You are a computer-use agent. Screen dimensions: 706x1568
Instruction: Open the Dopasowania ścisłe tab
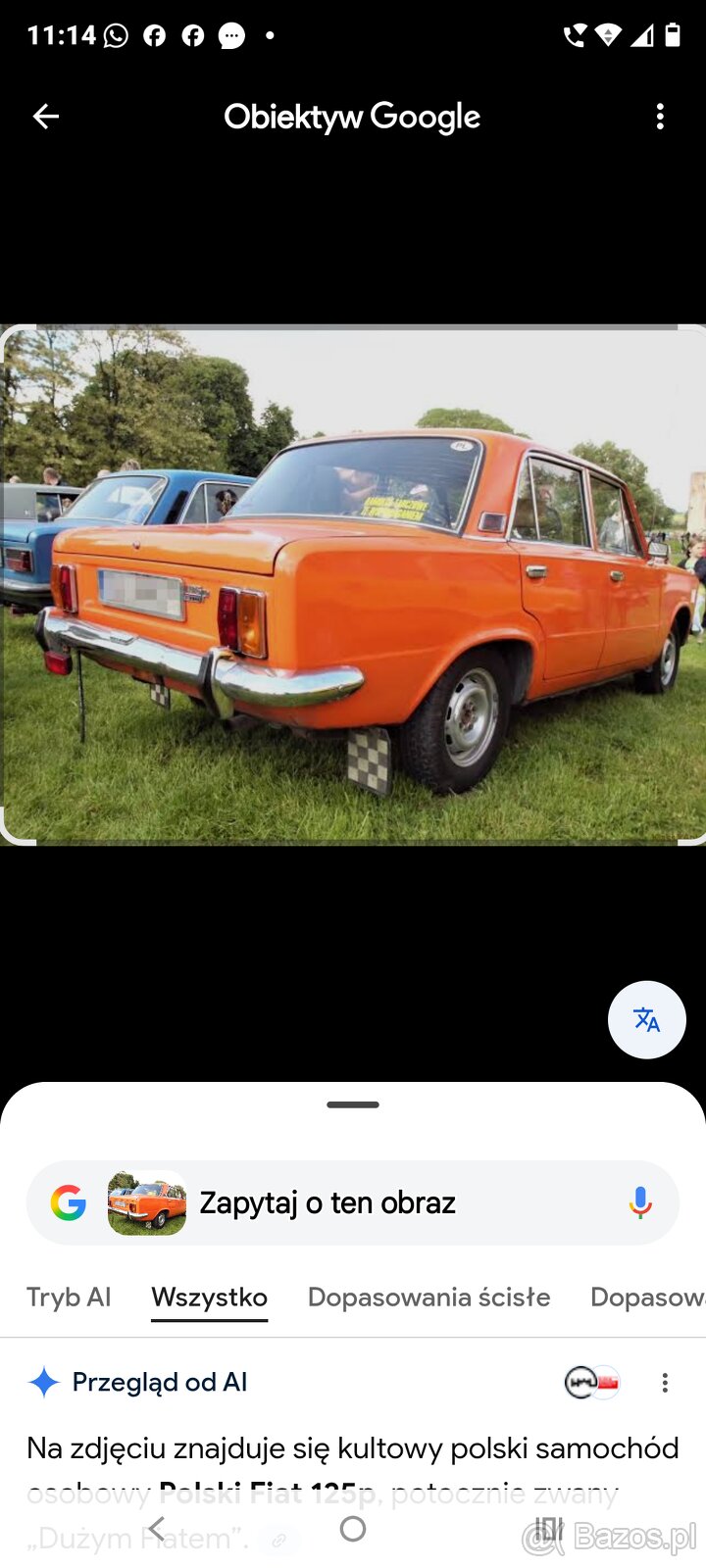pos(429,1297)
